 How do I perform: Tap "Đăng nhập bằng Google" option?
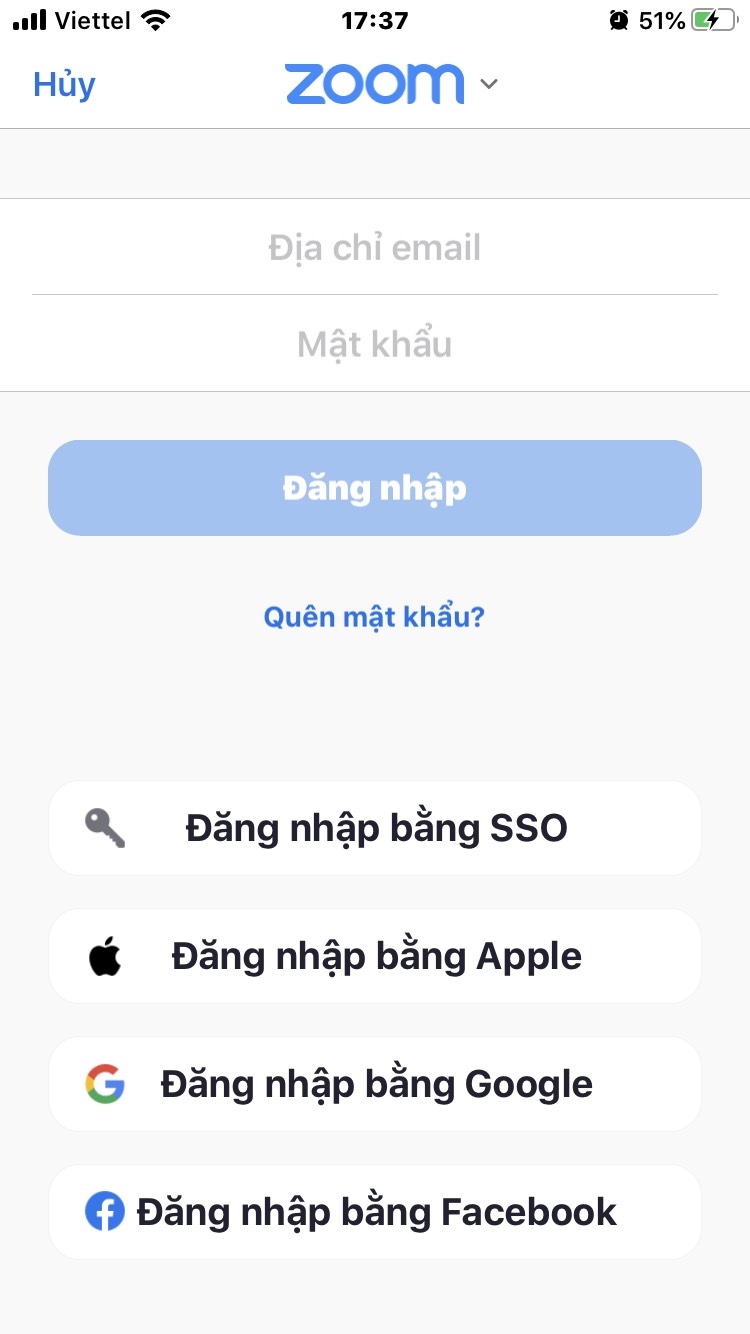click(x=375, y=1084)
